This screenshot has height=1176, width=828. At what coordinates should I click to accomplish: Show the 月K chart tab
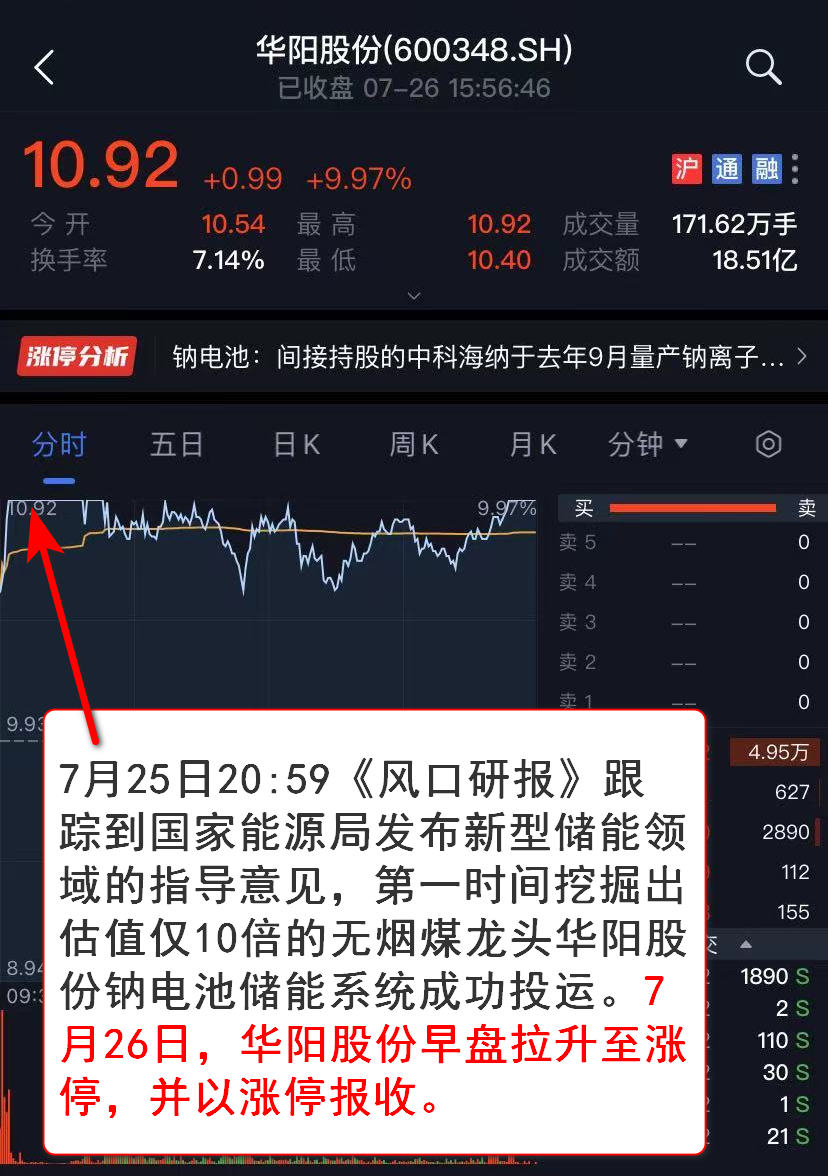[533, 445]
